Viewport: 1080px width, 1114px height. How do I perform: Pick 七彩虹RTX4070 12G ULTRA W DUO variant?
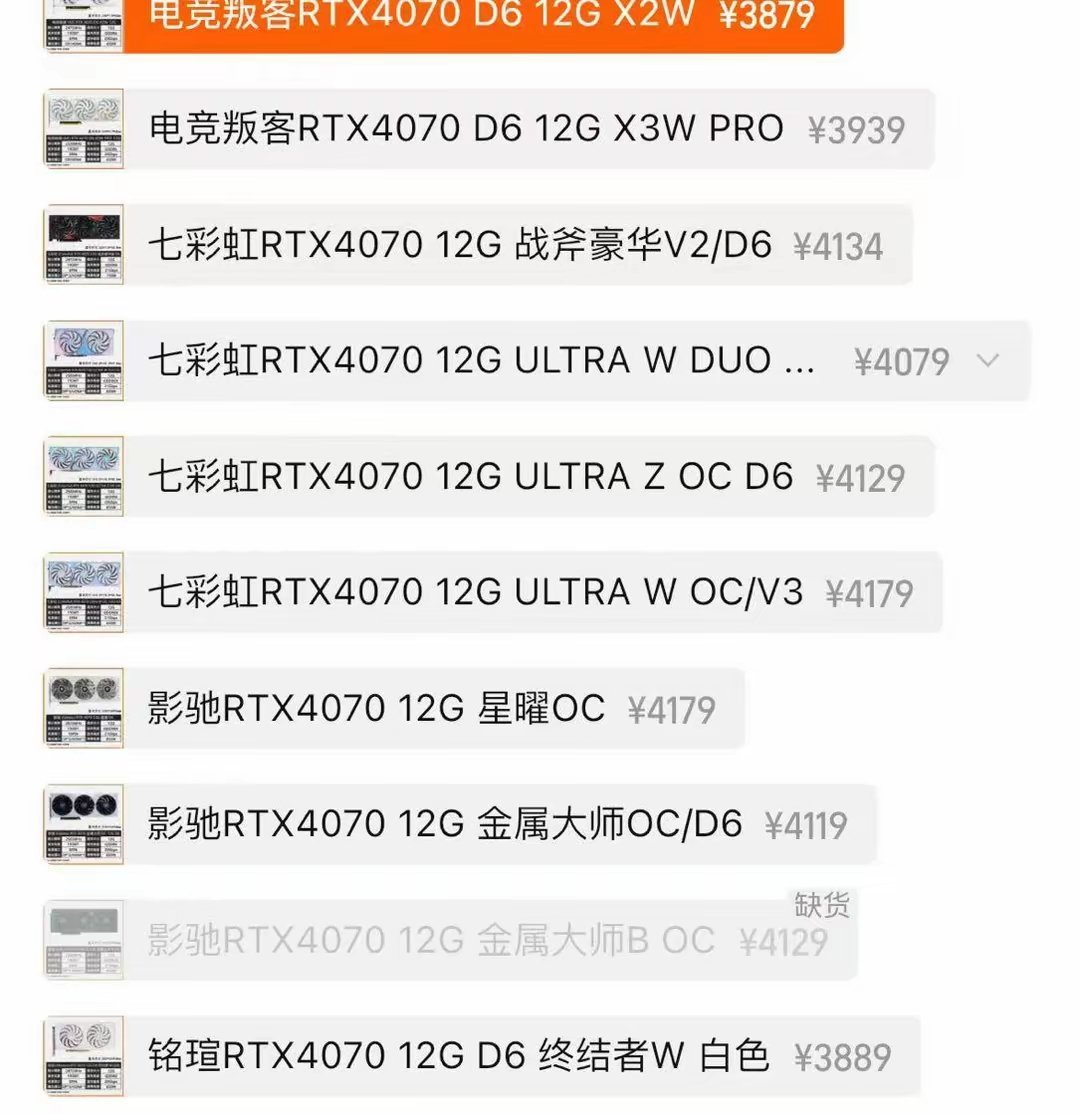pos(480,361)
